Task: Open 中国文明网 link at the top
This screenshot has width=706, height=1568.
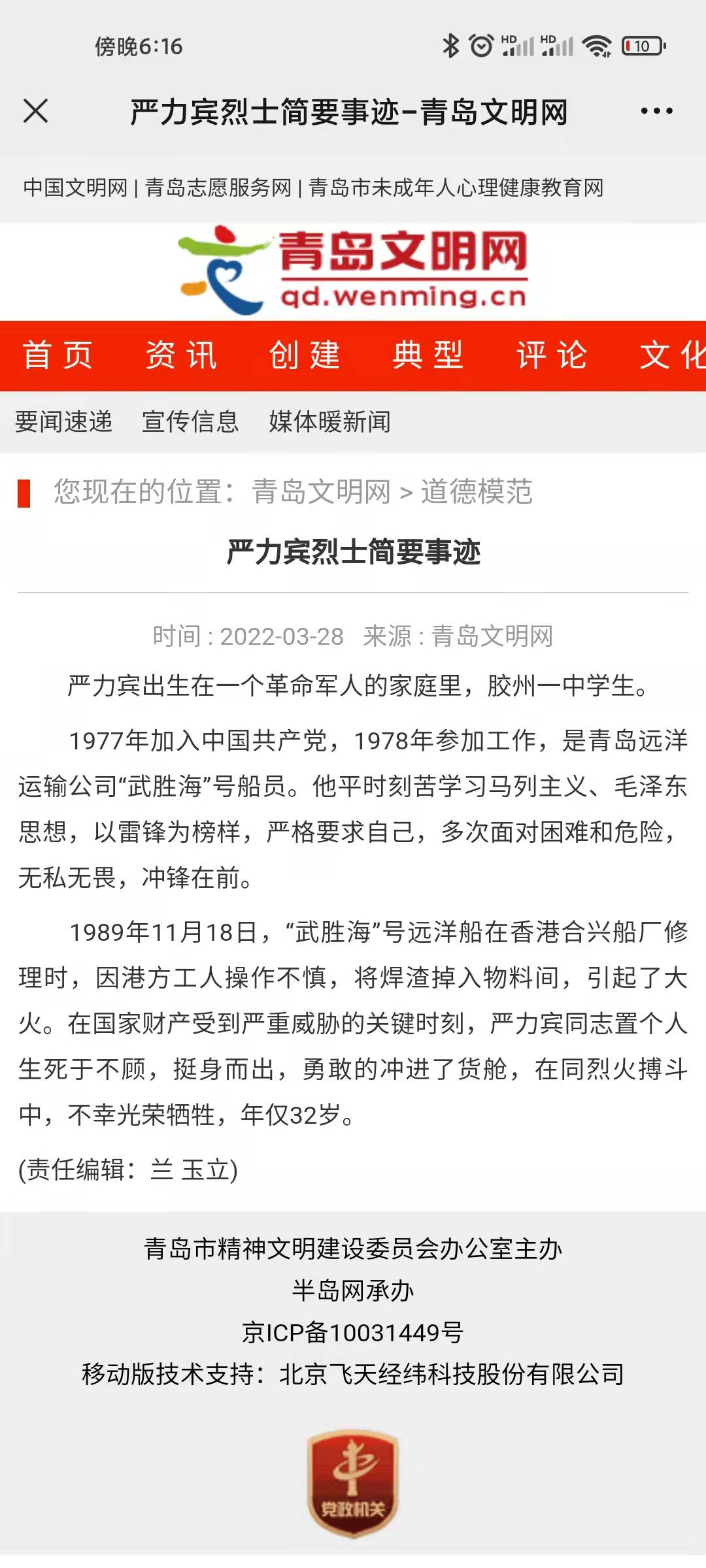Action: (77, 185)
